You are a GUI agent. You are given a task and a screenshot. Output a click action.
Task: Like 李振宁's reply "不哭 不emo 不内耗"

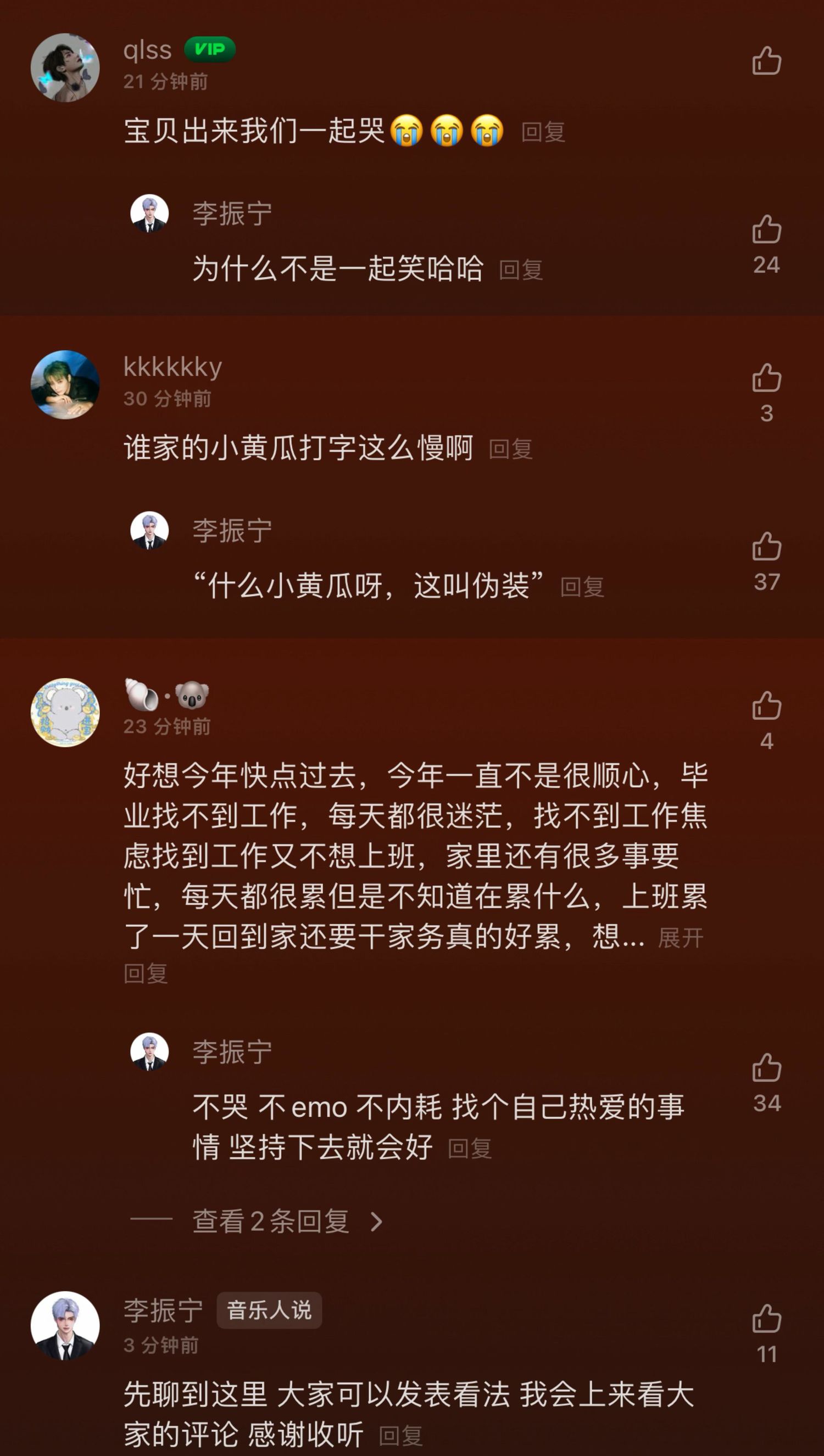(x=766, y=1067)
